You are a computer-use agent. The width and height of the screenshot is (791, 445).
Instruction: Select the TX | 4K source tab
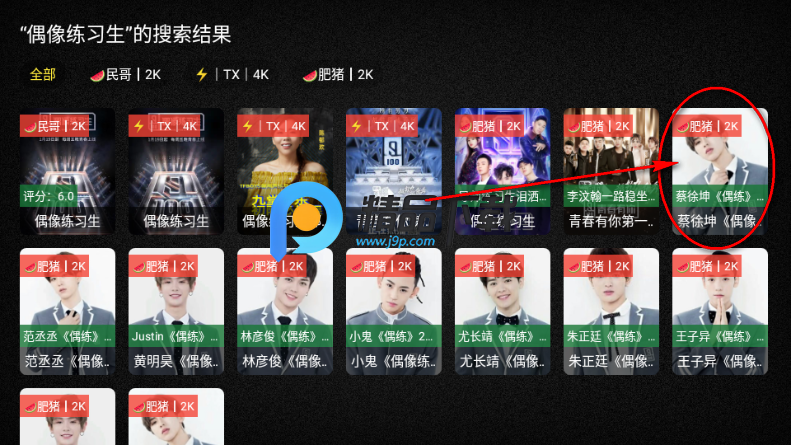232,75
